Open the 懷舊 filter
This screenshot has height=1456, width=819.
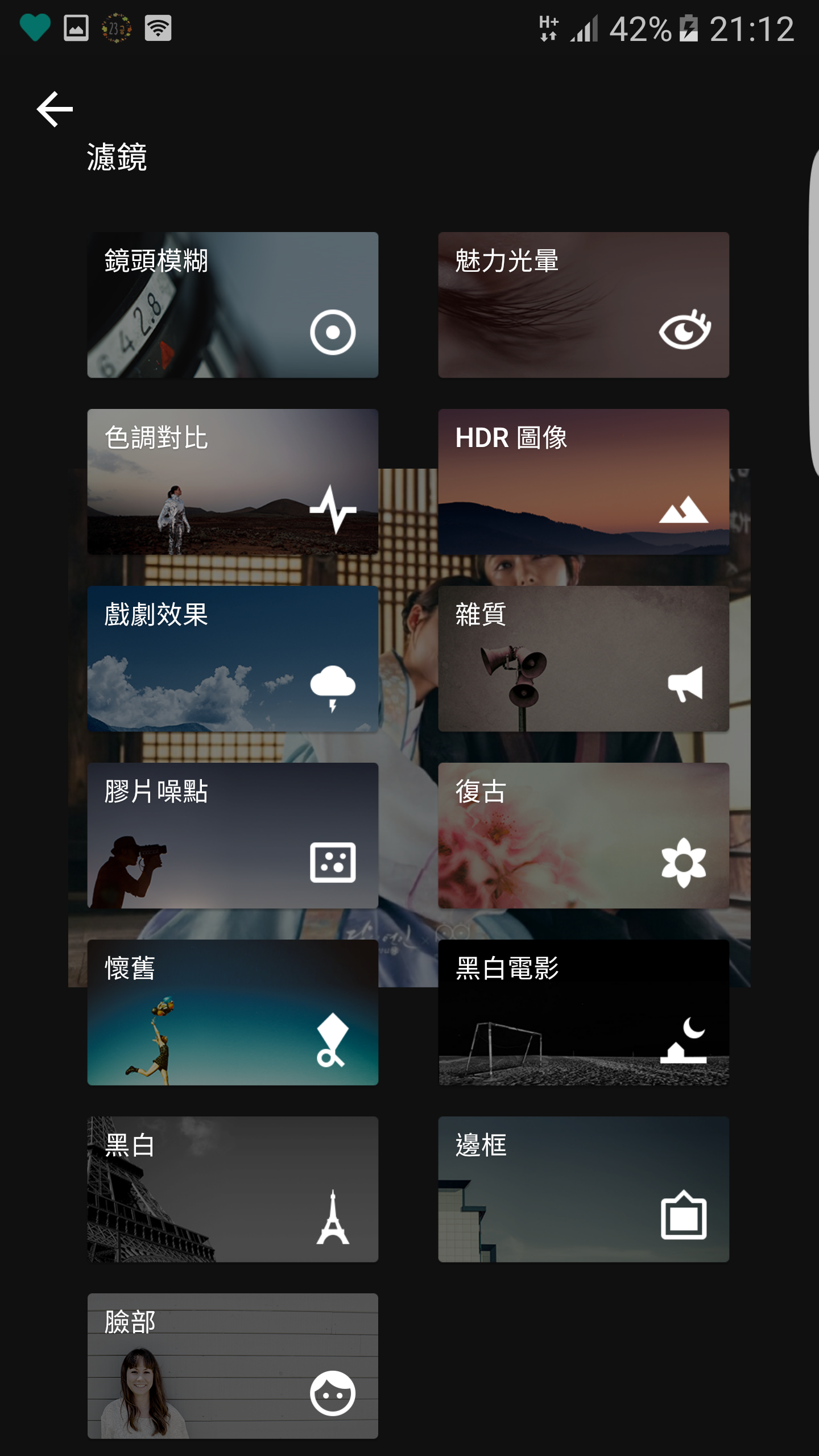[x=233, y=1012]
